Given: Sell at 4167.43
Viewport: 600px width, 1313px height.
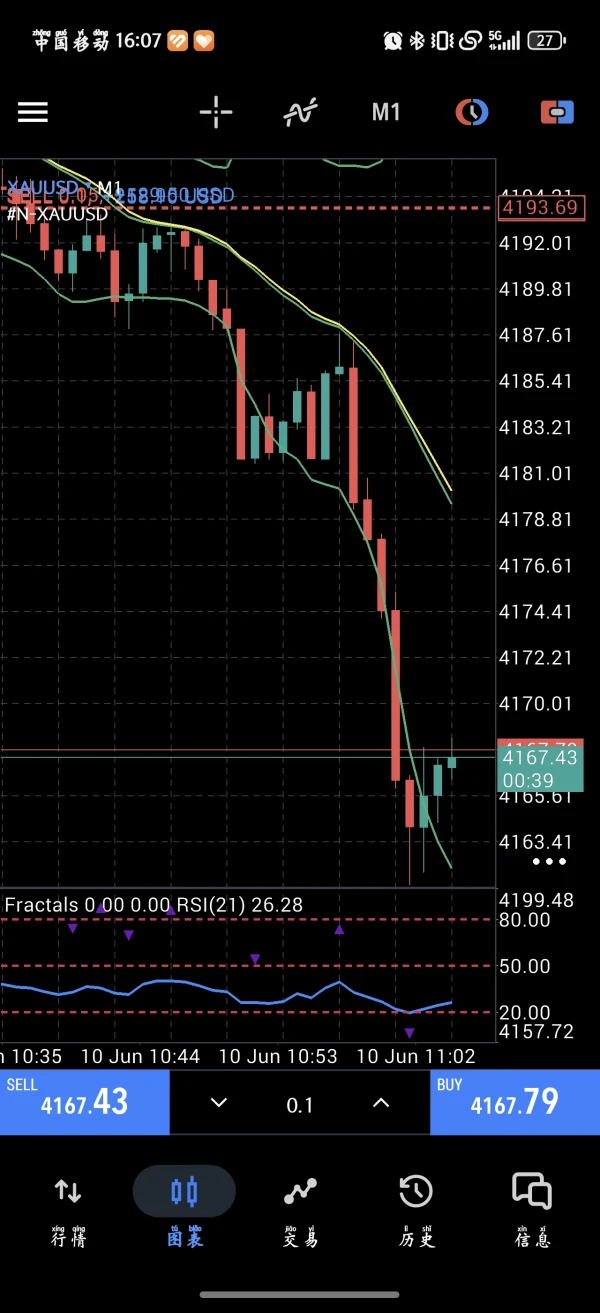Looking at the screenshot, I should 84,1102.
